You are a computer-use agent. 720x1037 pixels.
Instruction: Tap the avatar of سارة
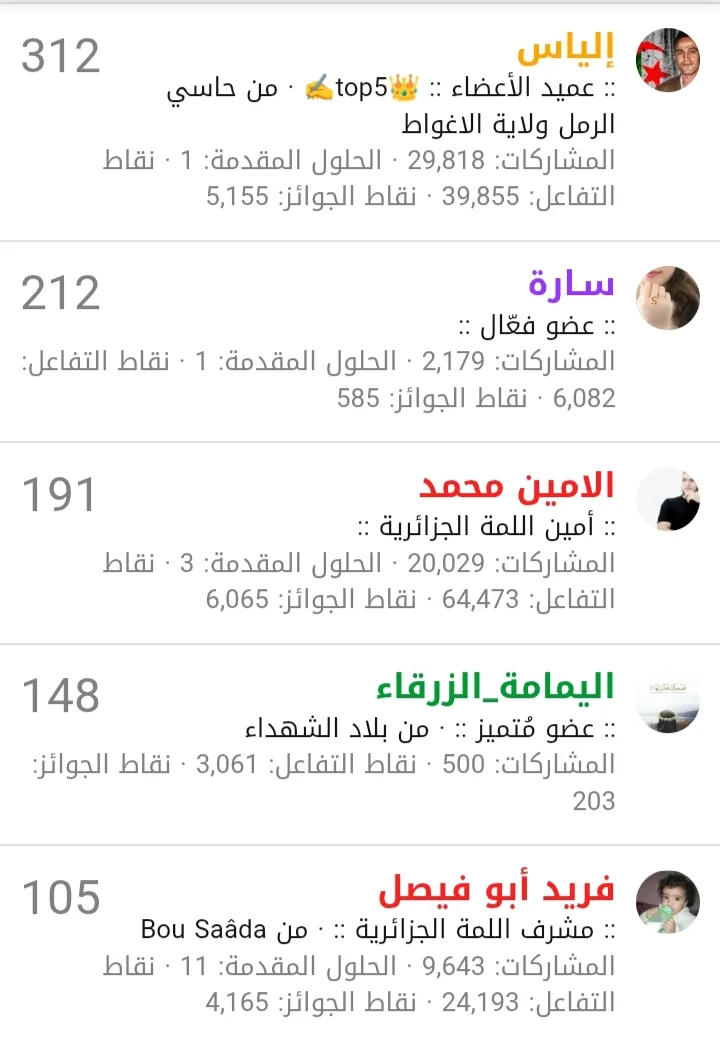click(x=668, y=297)
